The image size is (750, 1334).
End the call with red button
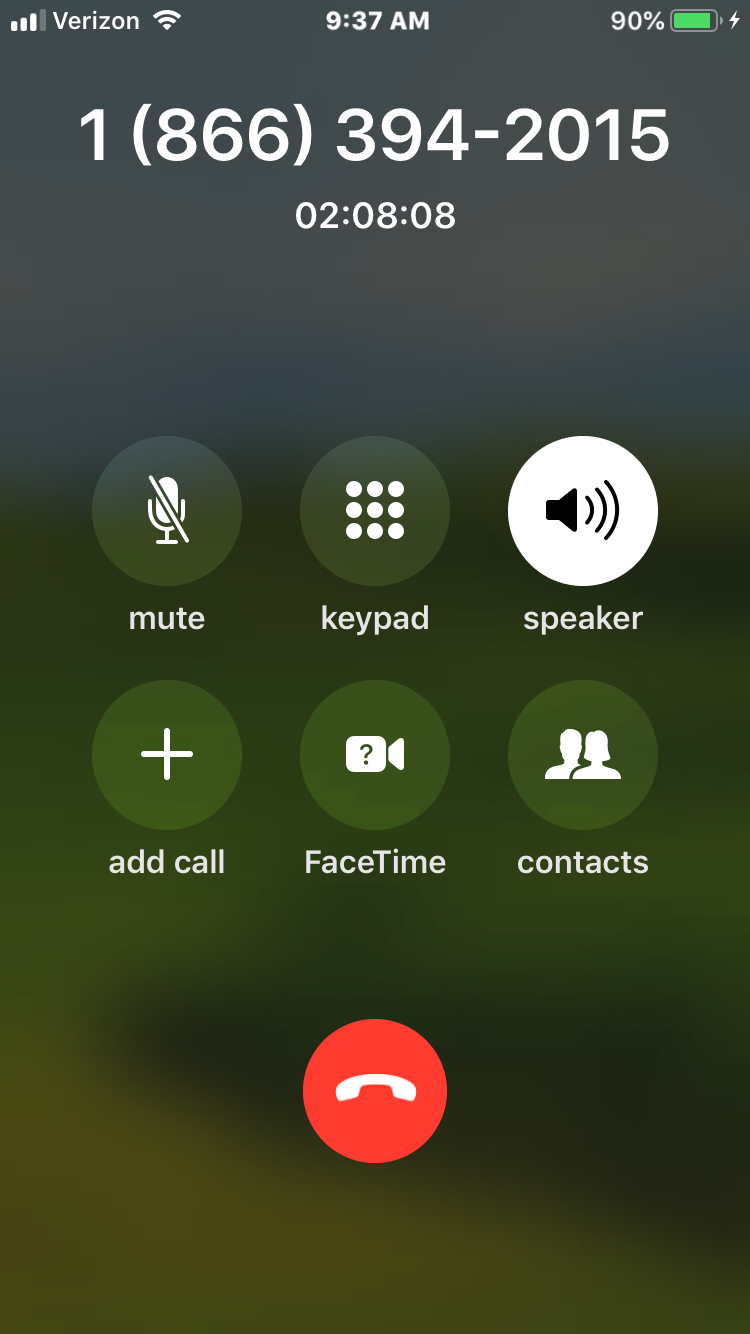tap(375, 1091)
